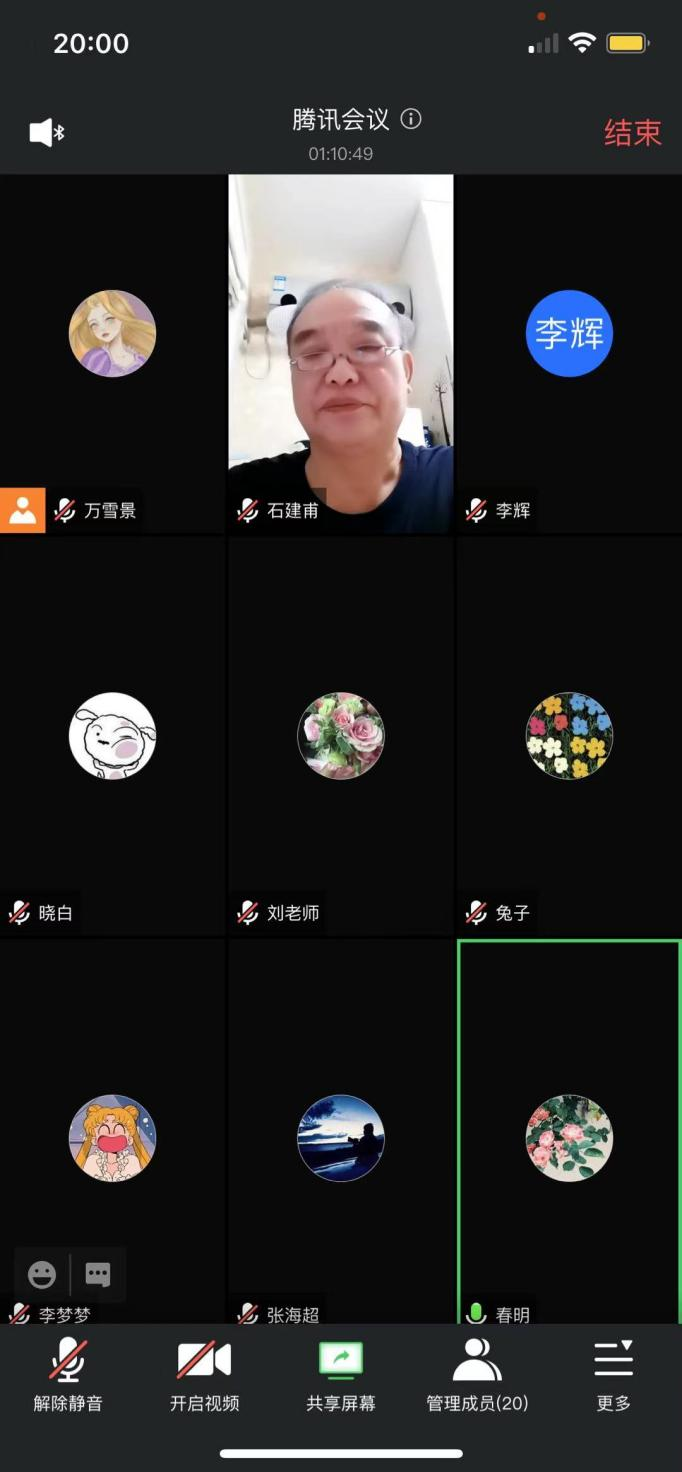Viewport: 682px width, 1472px height.
Task: Open 管理成员(20) member list
Action: click(x=477, y=1375)
